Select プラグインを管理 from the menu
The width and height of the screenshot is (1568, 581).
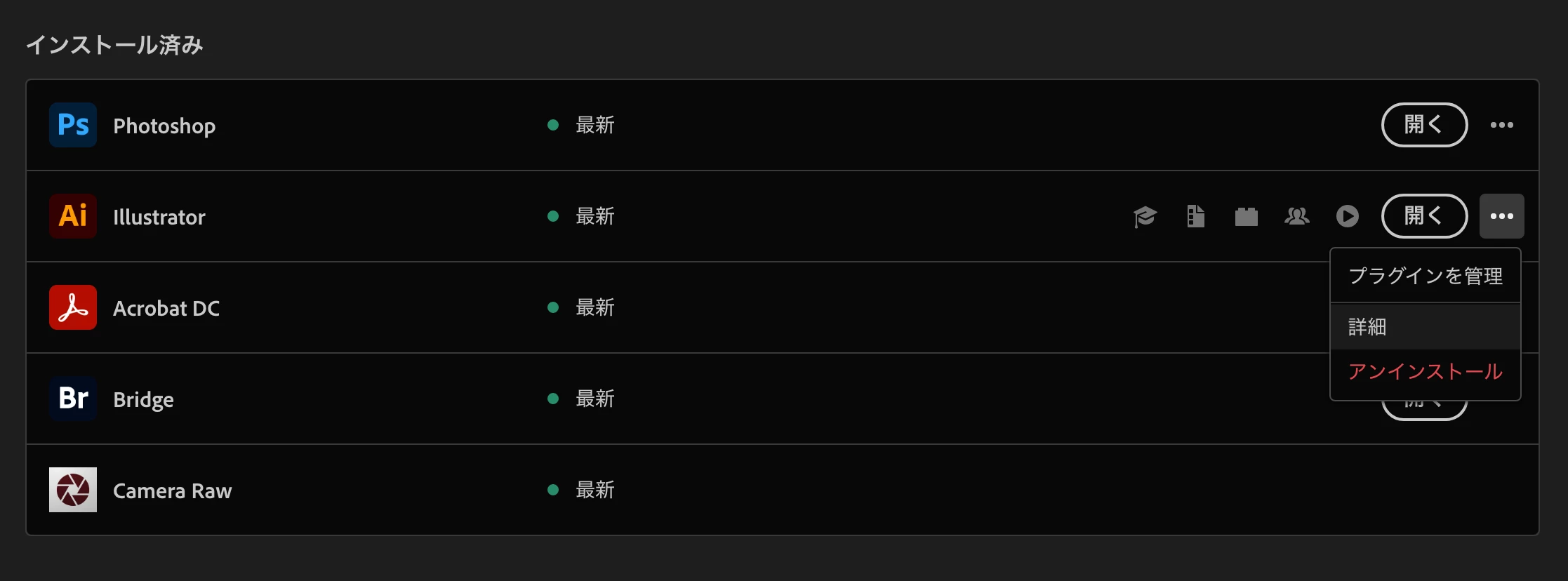click(x=1425, y=276)
